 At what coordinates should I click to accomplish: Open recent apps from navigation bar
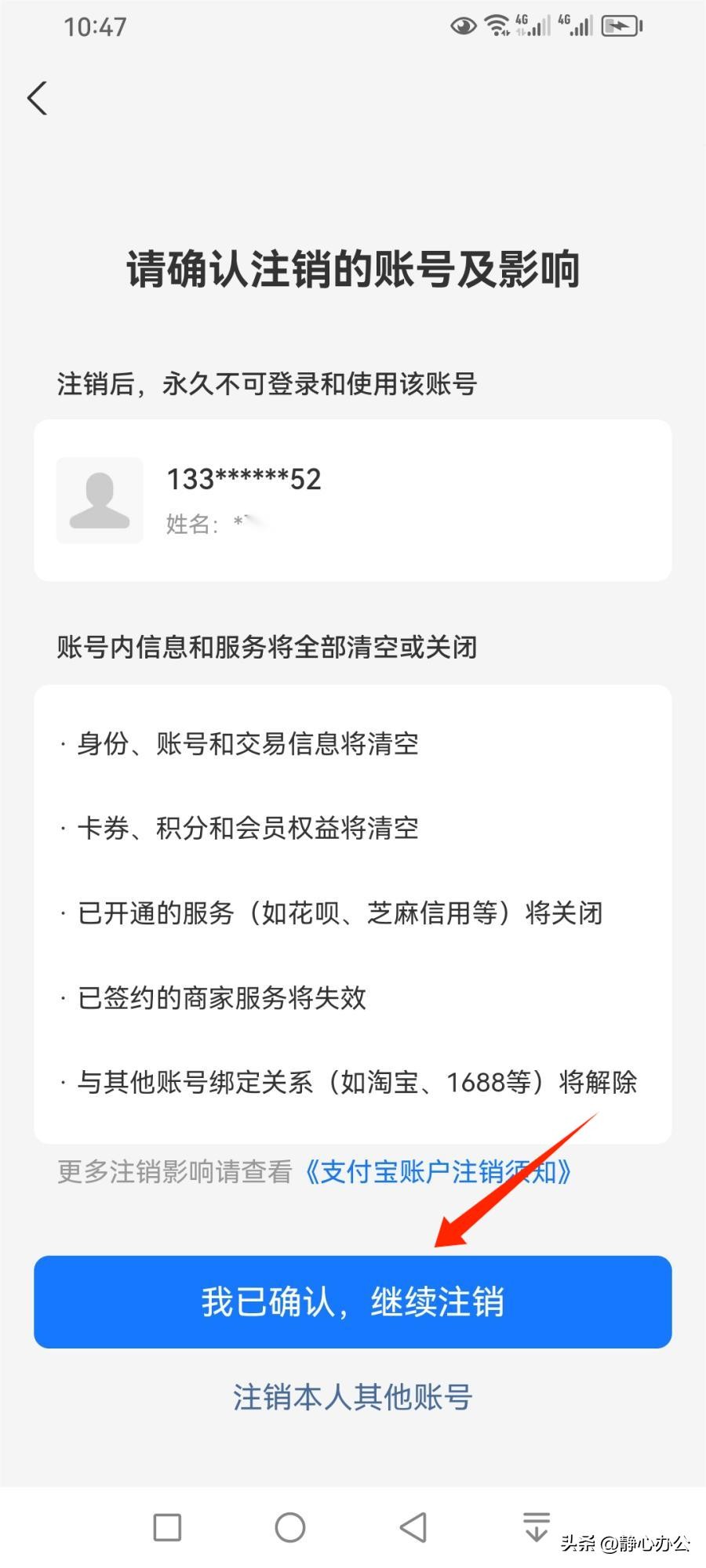coord(167,1527)
